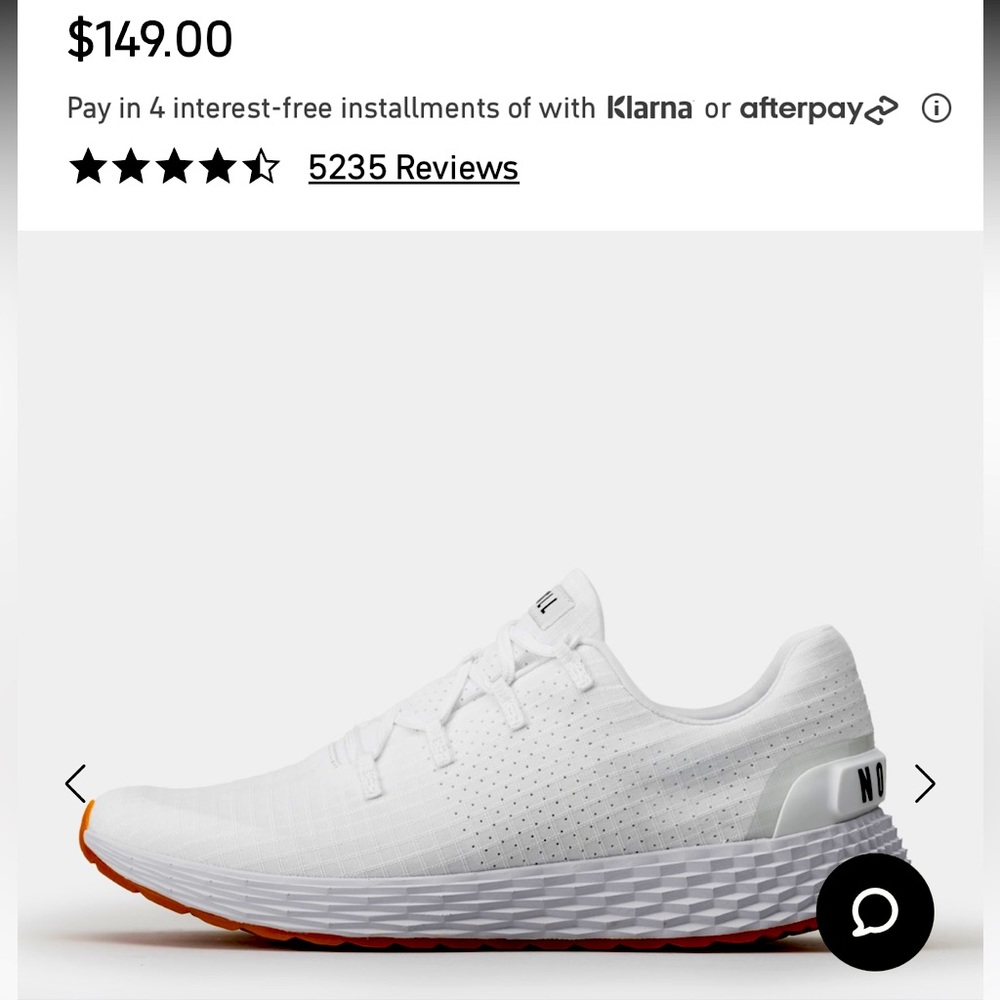Open the live chat bubble
Screen dimensions: 1000x1000
pyautogui.click(x=875, y=911)
